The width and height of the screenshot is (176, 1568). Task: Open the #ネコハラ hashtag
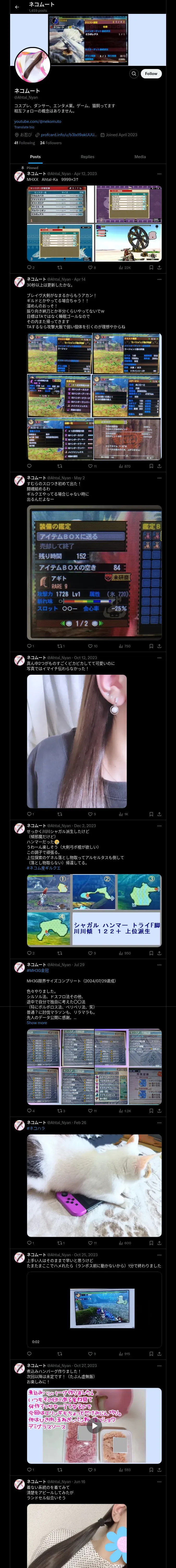tap(35, 1128)
